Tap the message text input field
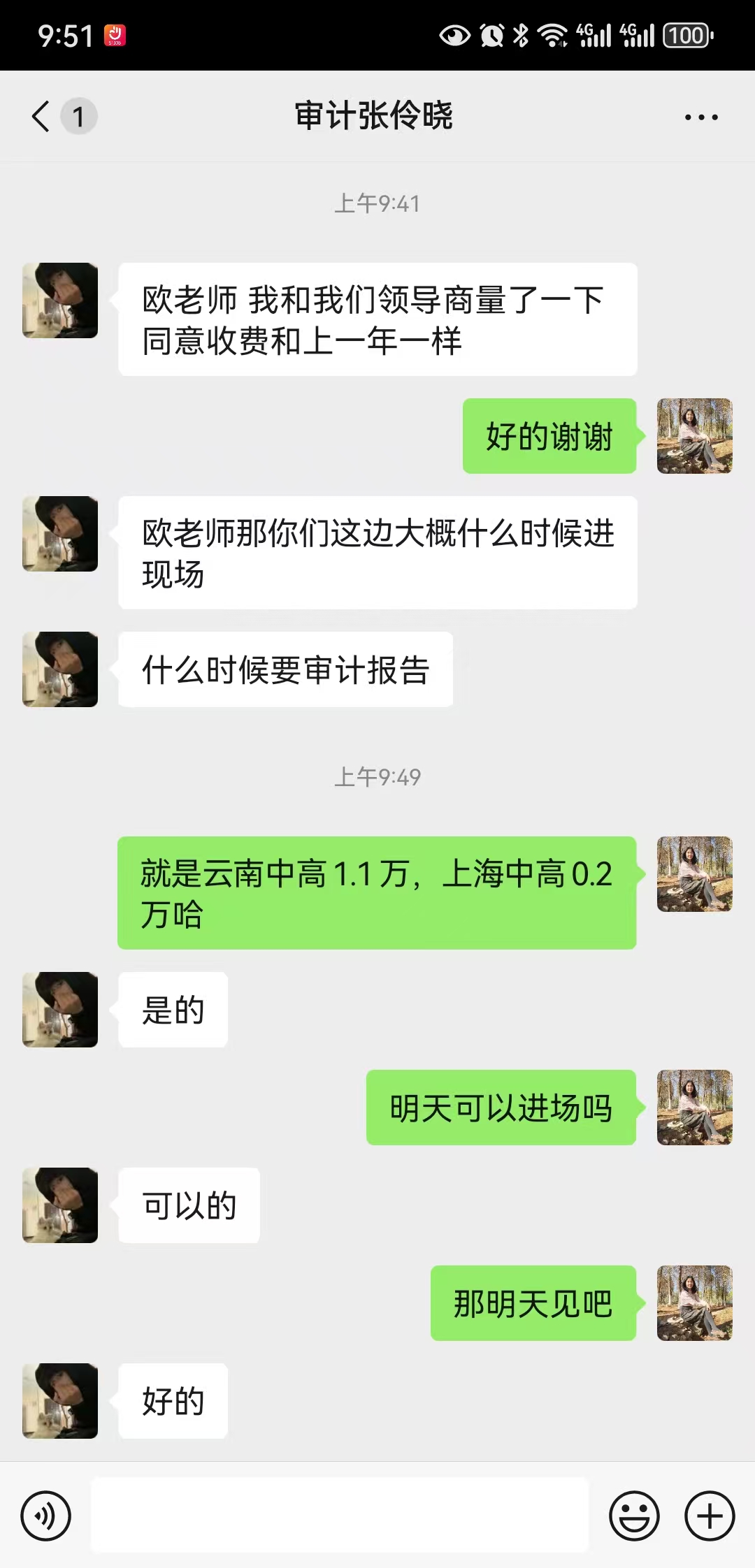Image resolution: width=755 pixels, height=1568 pixels. 340,1516
